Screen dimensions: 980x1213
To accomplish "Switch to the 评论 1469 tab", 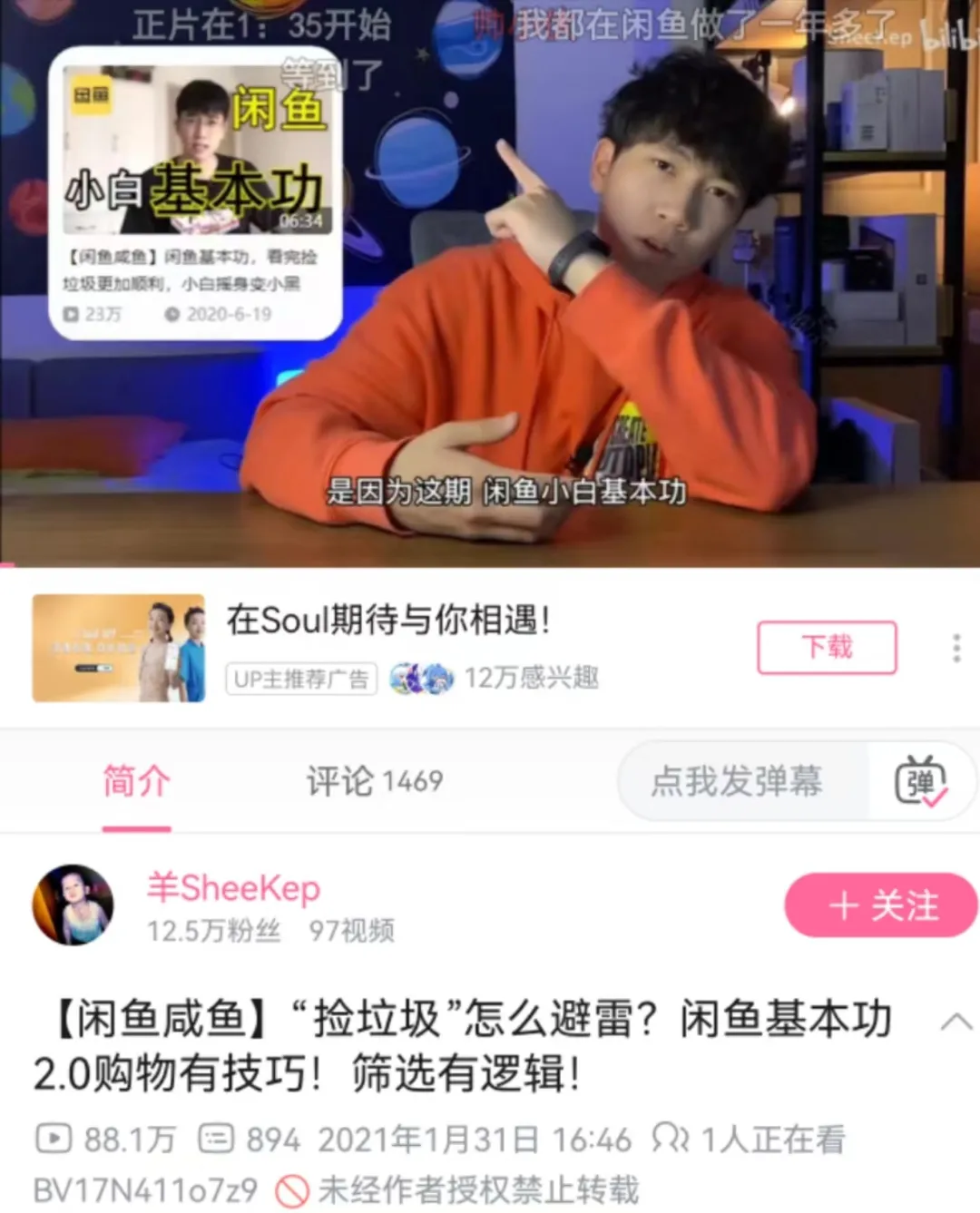I will click(x=374, y=781).
